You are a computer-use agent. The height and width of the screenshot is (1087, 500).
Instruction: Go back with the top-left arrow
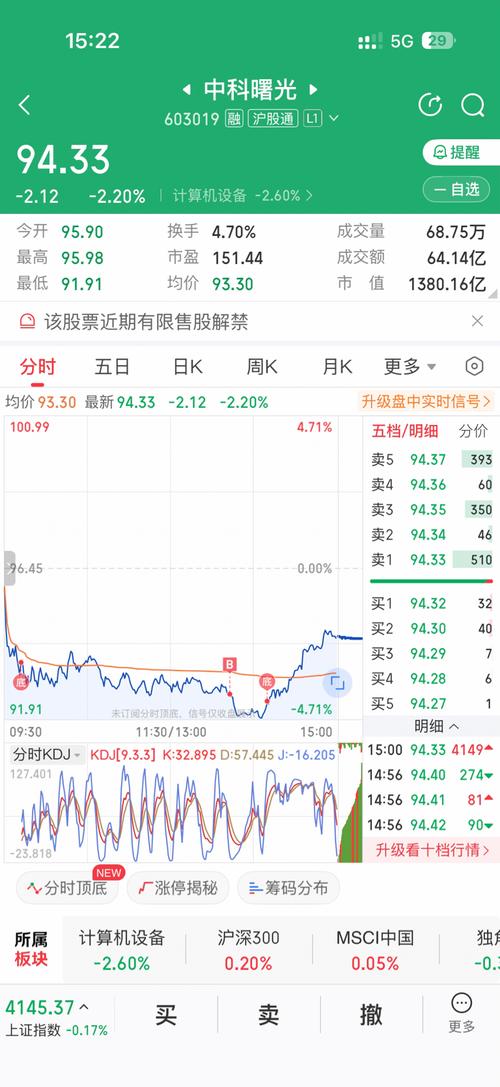[x=25, y=105]
